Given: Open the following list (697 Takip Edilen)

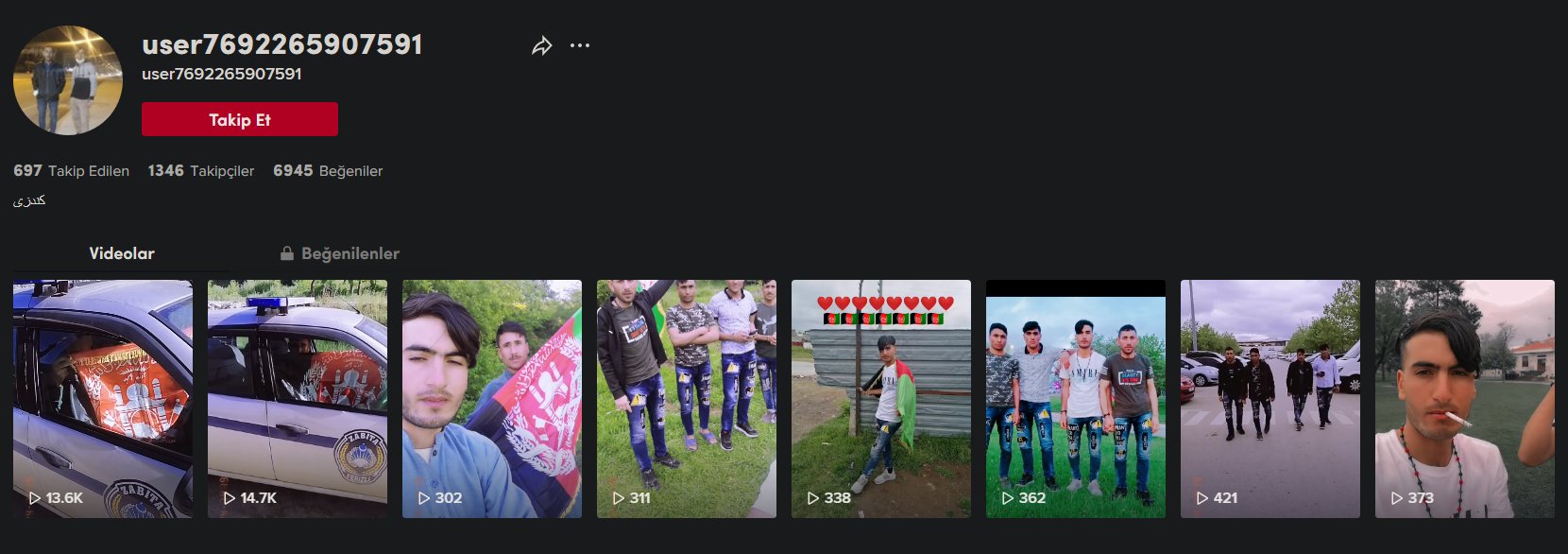Looking at the screenshot, I should pyautogui.click(x=72, y=171).
